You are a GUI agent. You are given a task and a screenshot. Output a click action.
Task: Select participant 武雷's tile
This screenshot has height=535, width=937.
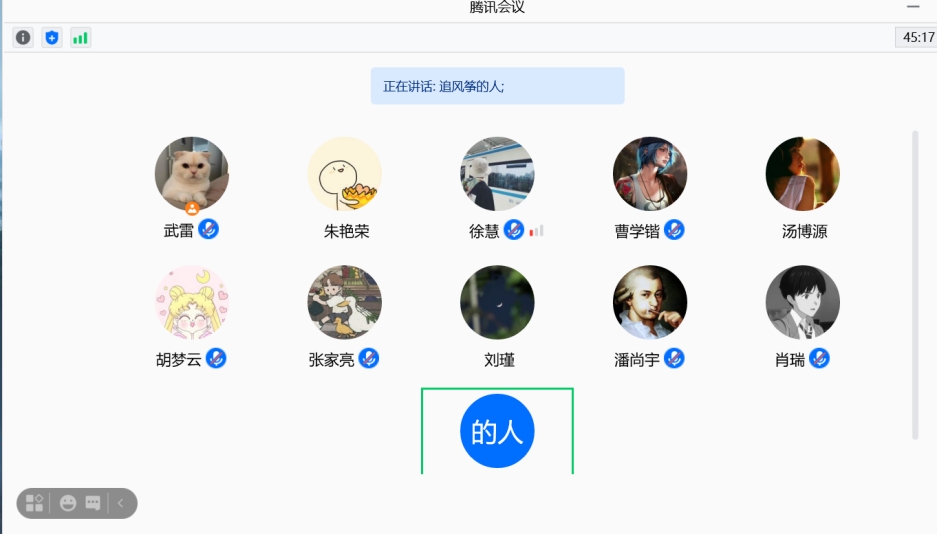point(192,175)
